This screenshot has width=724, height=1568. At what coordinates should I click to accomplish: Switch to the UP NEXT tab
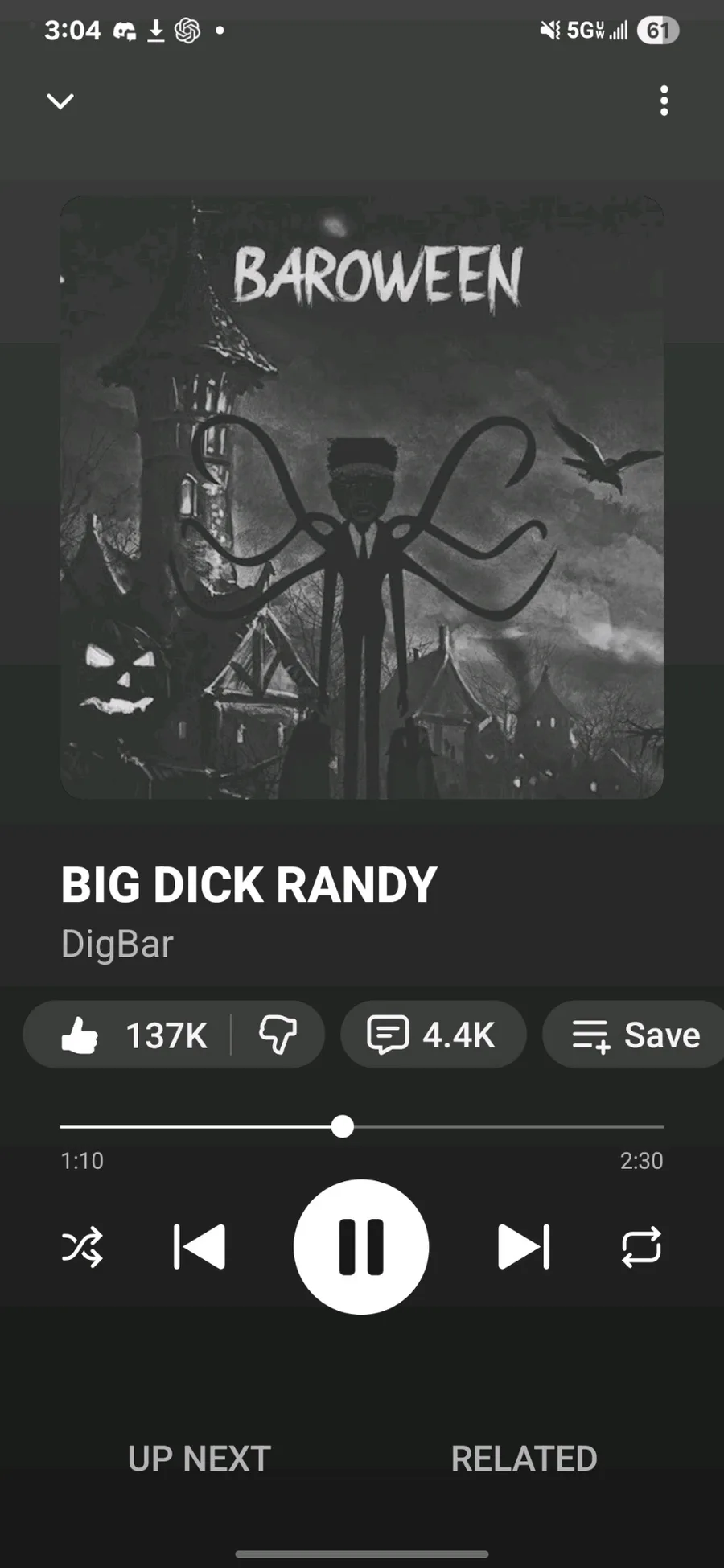click(200, 1459)
